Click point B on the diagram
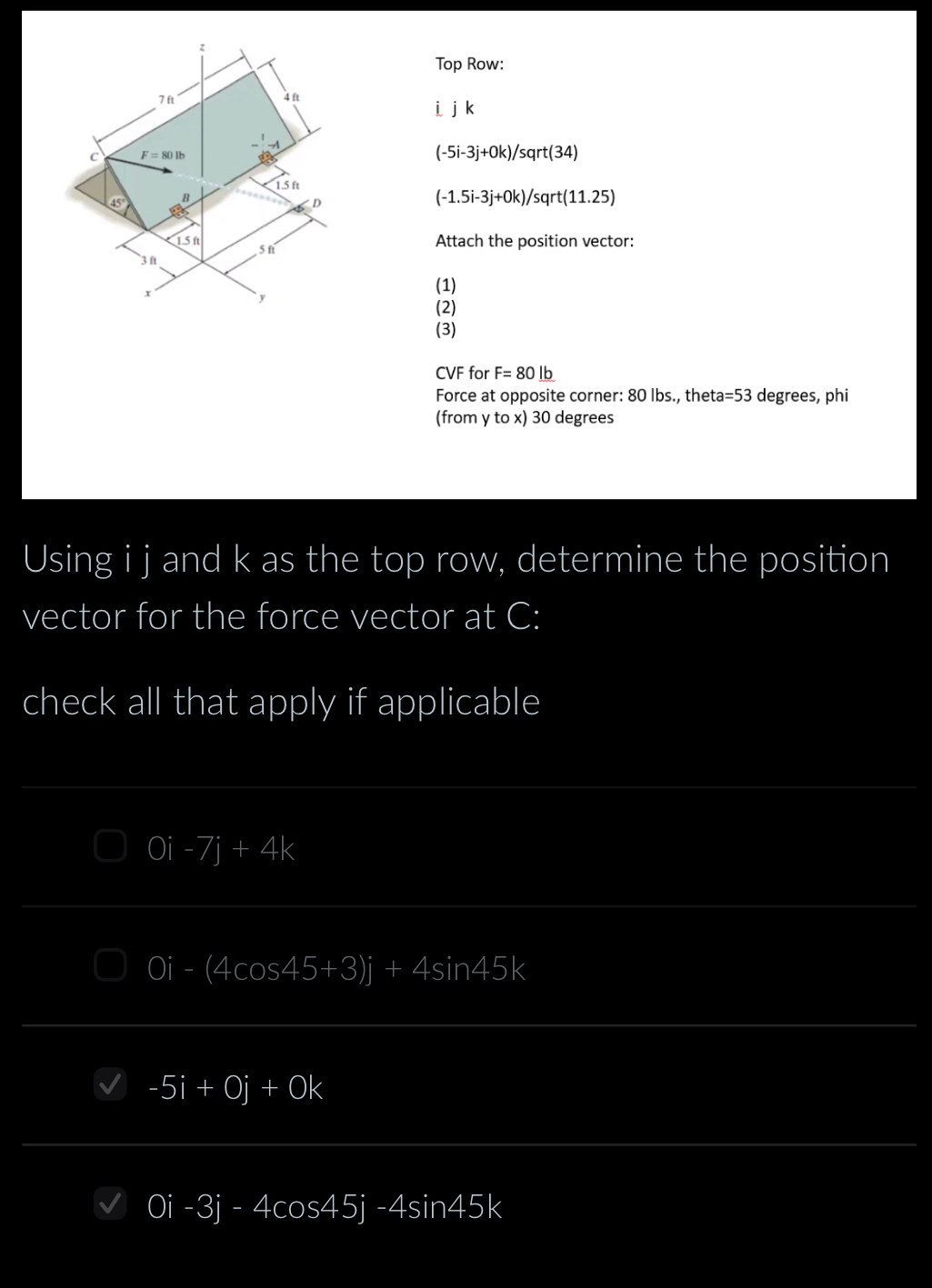The height and width of the screenshot is (1288, 932). pyautogui.click(x=185, y=198)
